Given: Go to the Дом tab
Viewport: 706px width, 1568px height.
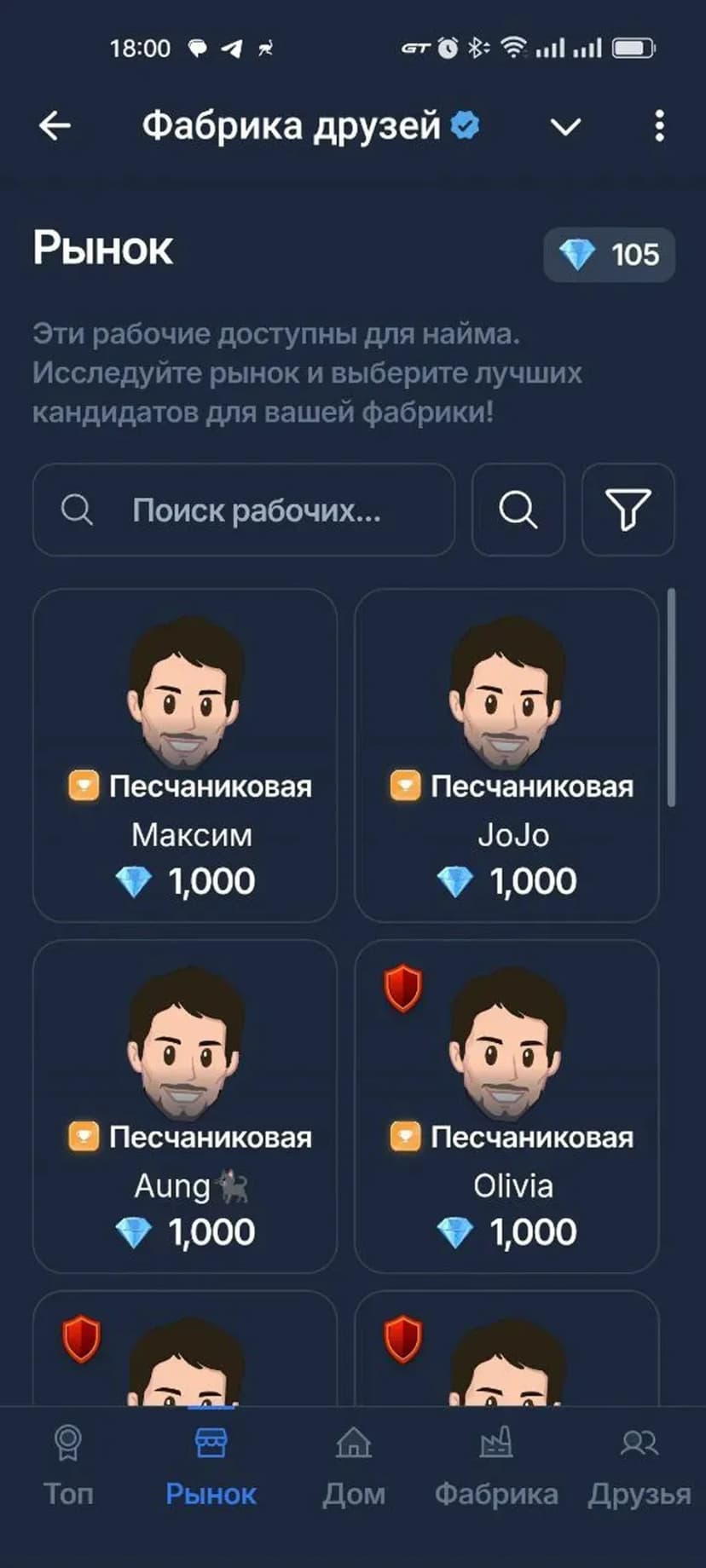Looking at the screenshot, I should pyautogui.click(x=354, y=1464).
